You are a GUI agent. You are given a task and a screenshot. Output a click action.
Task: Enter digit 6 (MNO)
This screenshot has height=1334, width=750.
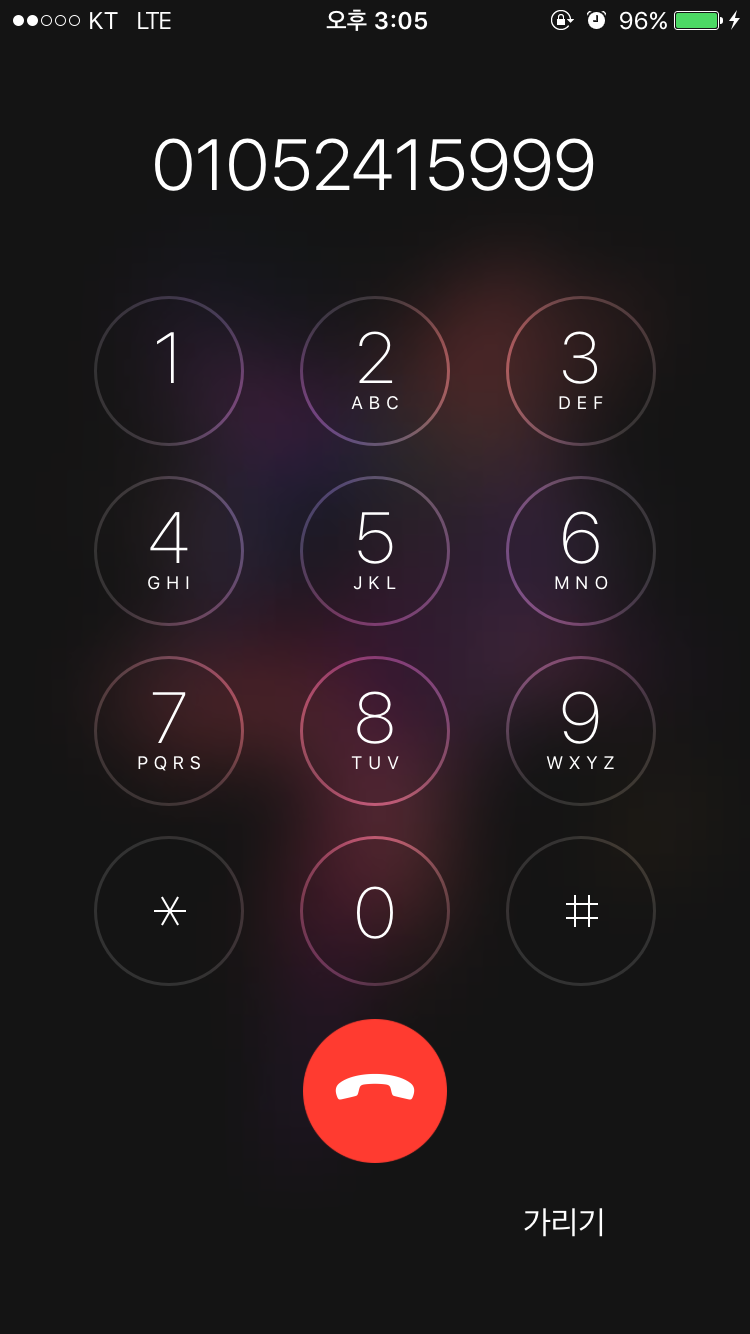(x=581, y=551)
